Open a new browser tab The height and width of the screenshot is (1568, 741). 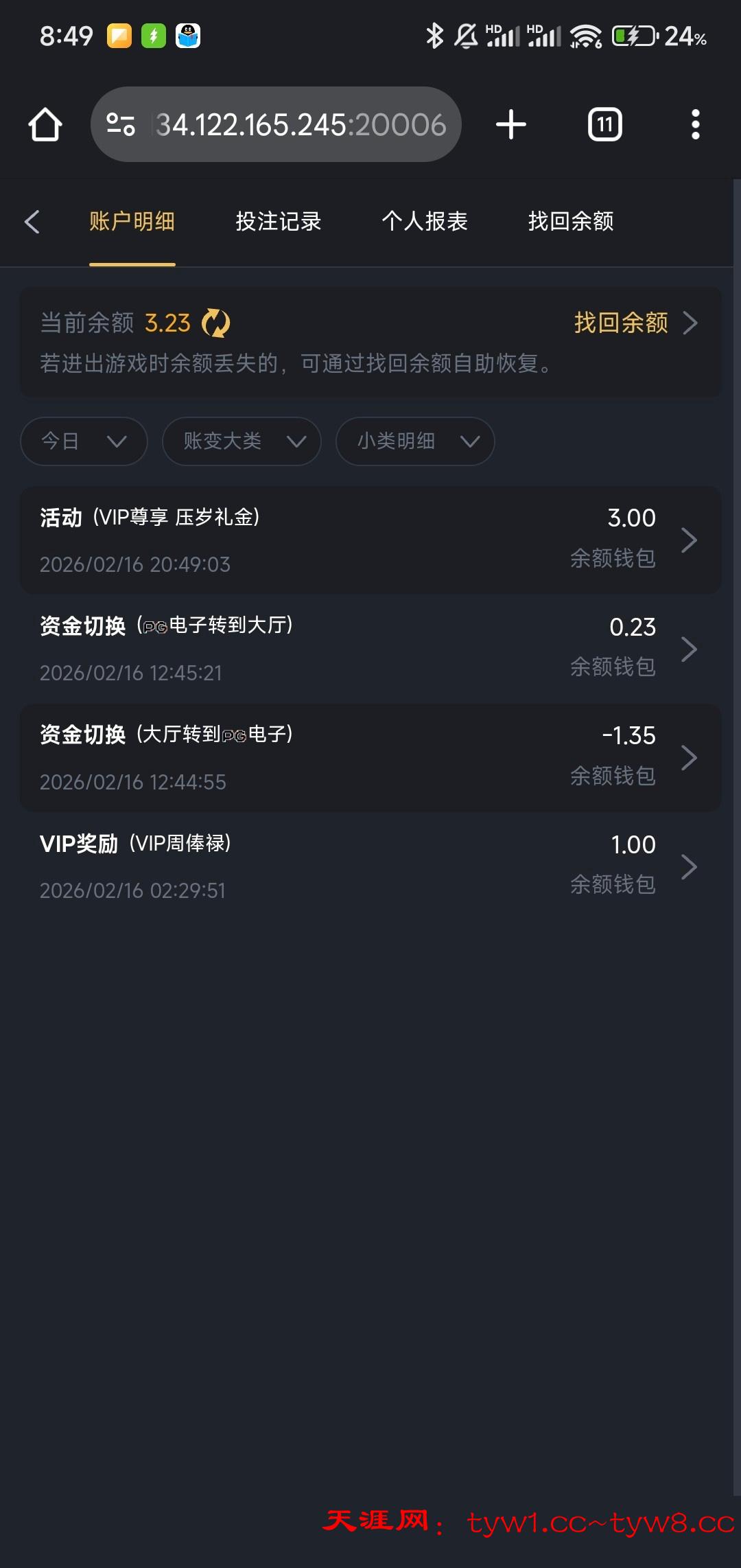point(510,125)
